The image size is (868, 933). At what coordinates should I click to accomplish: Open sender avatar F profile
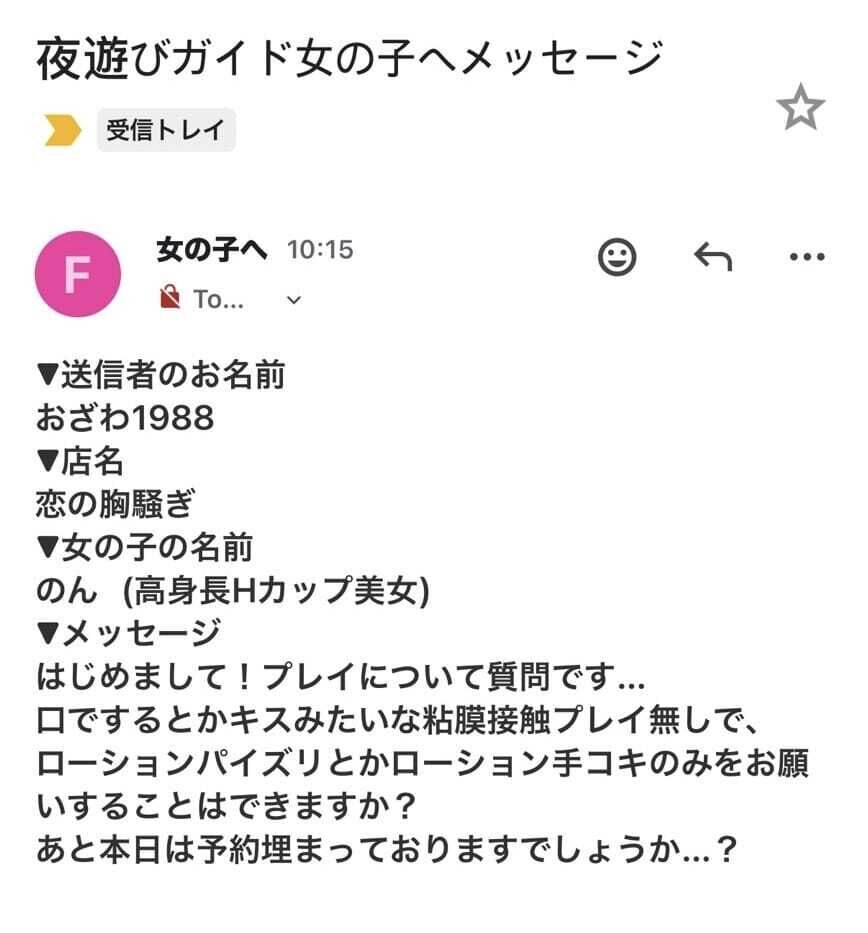click(78, 274)
